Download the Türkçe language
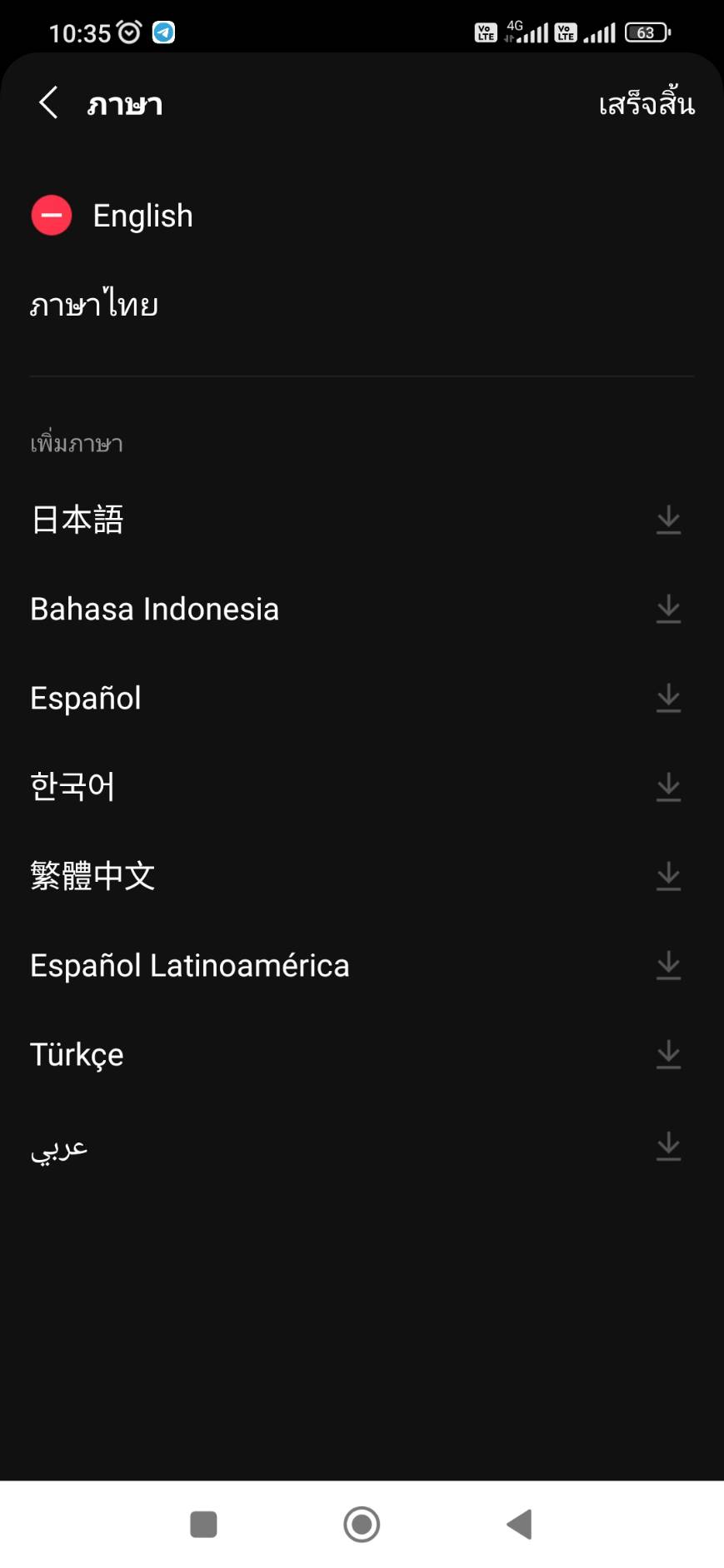 click(668, 1054)
